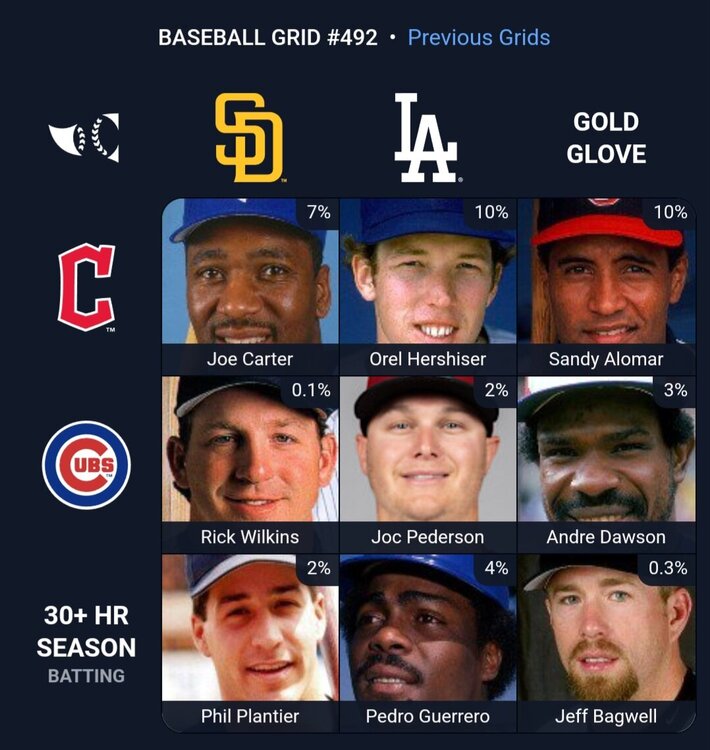Screen dimensions: 710x750
Task: Choose the Pedro Guerrero square
Action: click(x=428, y=642)
